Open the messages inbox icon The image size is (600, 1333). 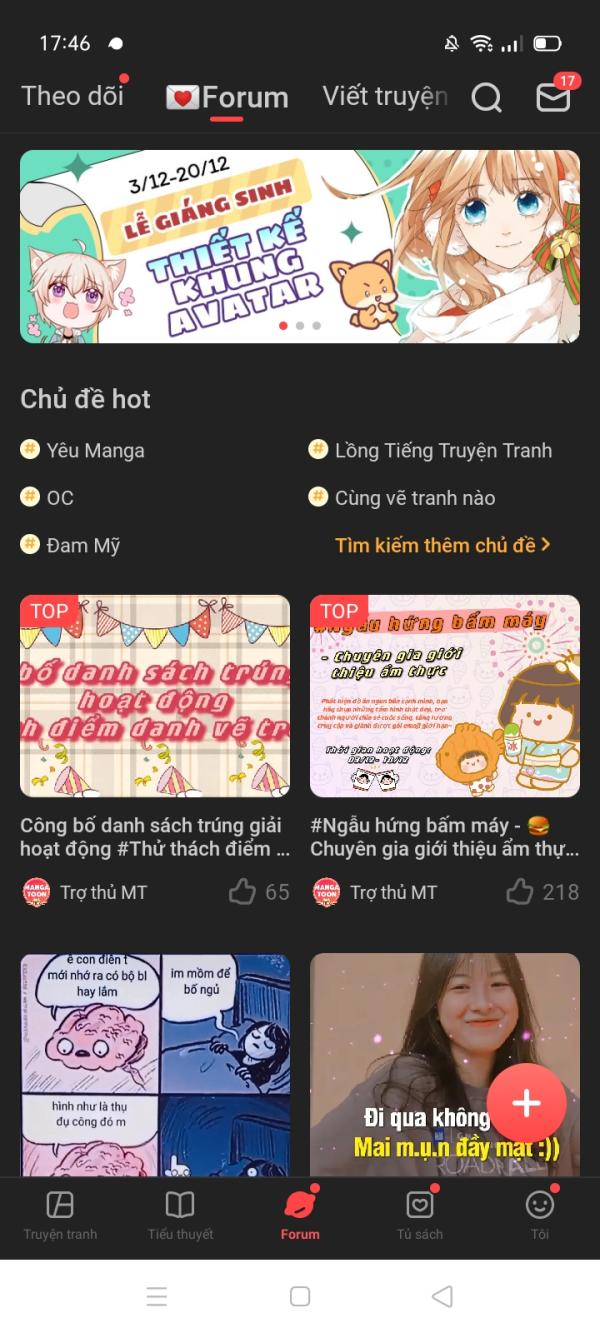click(553, 97)
